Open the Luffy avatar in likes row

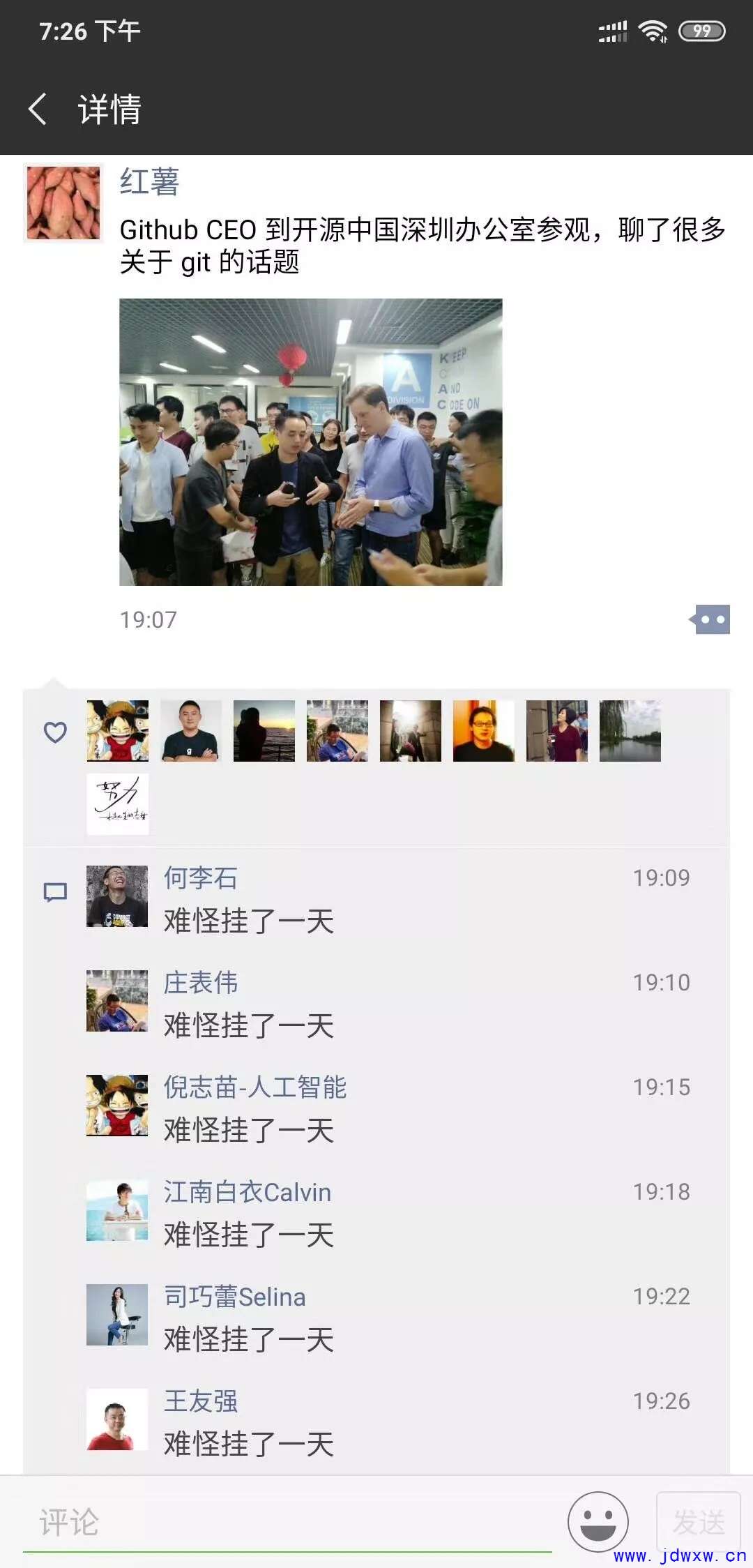[x=118, y=730]
